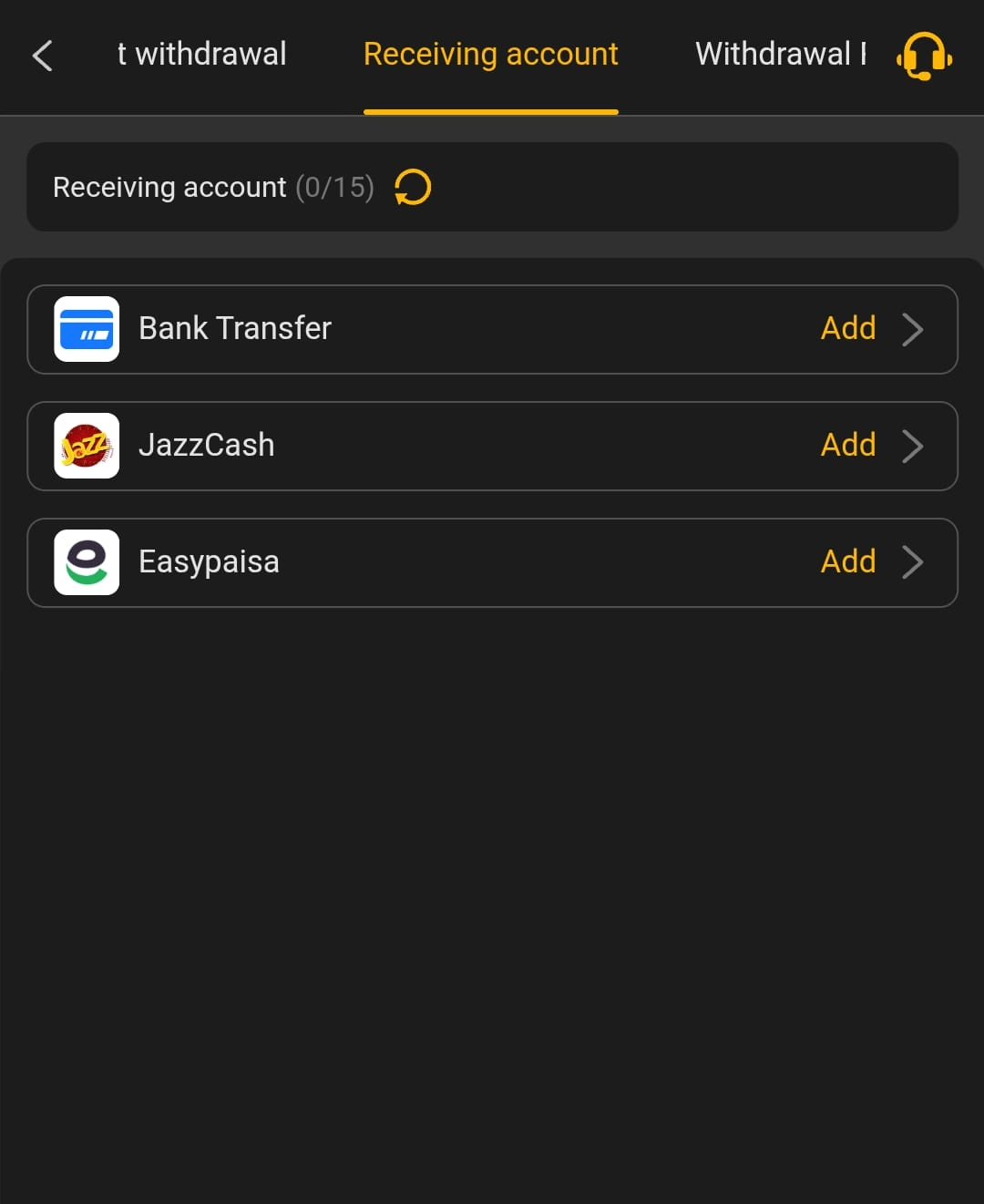The image size is (984, 1204).
Task: Go back using the top-left arrow
Action: 42,56
